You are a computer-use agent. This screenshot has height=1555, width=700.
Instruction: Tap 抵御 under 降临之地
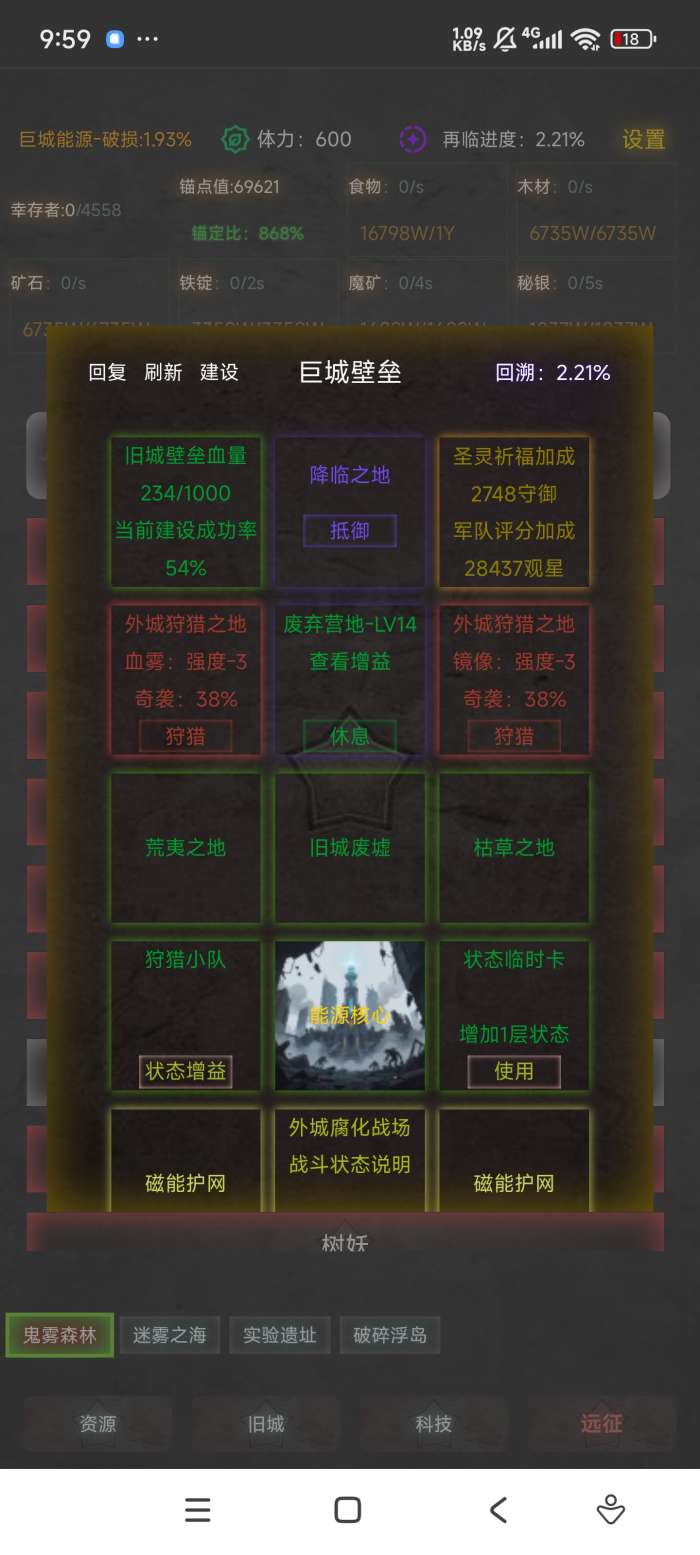[350, 531]
